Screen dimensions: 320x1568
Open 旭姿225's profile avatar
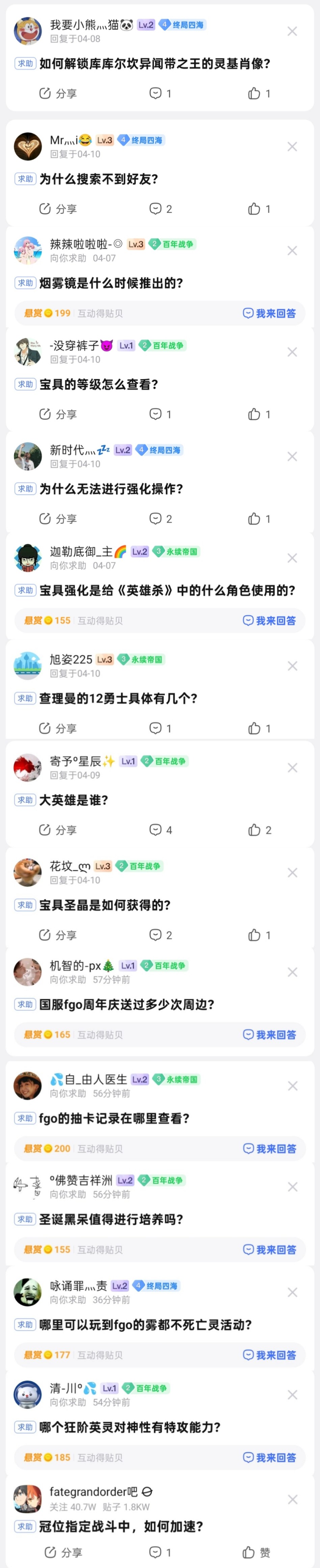pos(27,665)
